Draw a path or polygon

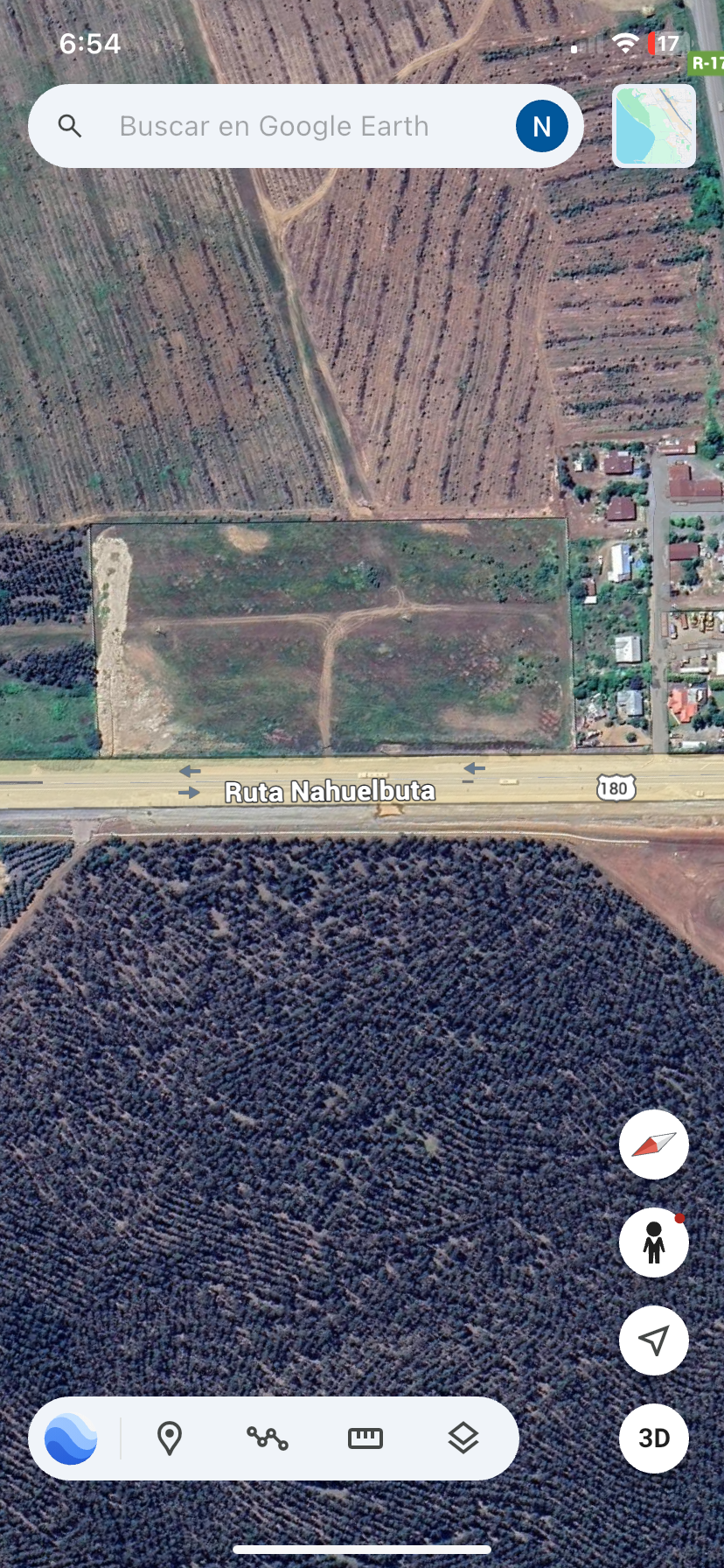coord(268,1438)
